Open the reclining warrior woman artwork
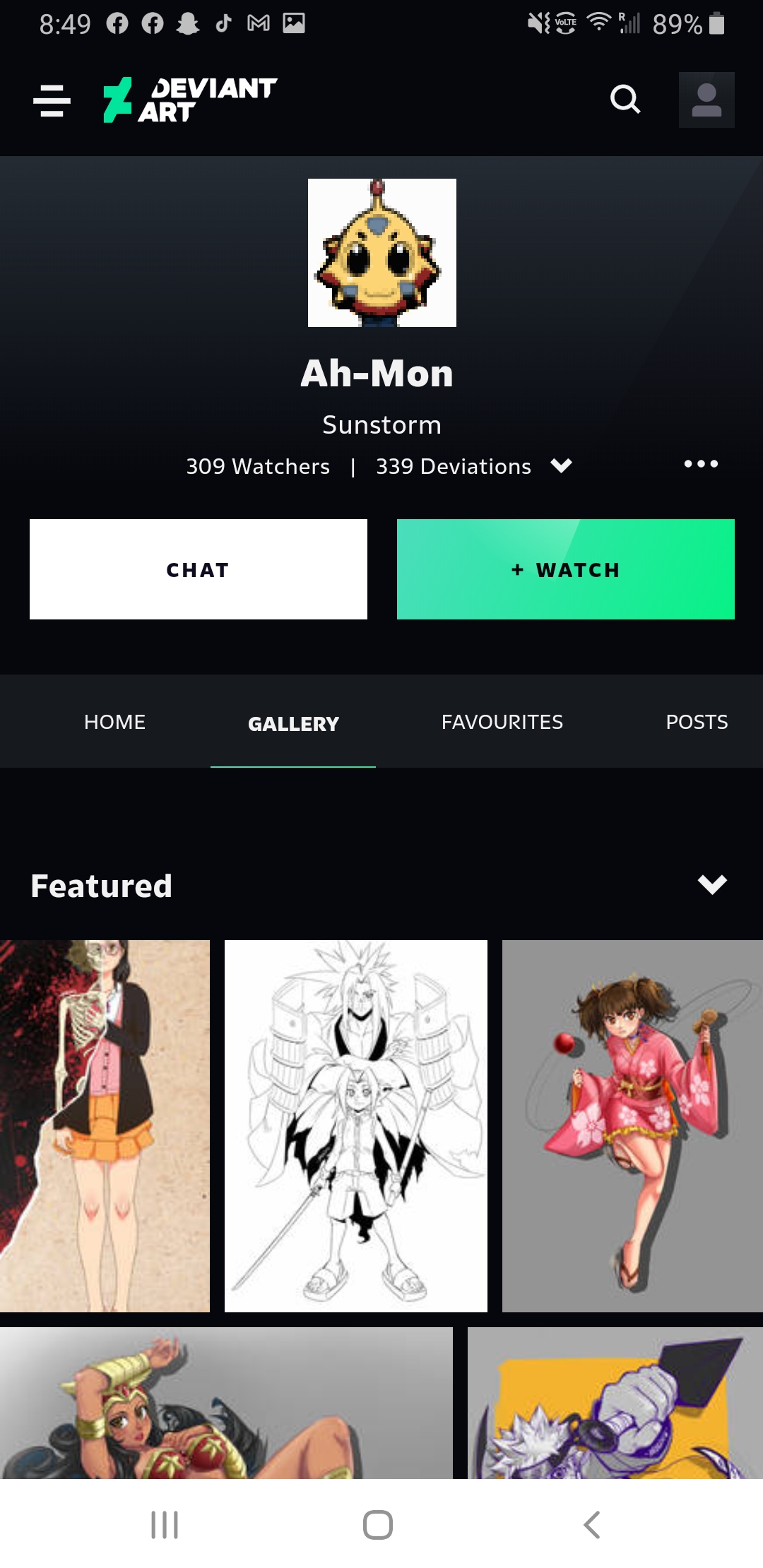The image size is (763, 1568). tap(226, 1403)
